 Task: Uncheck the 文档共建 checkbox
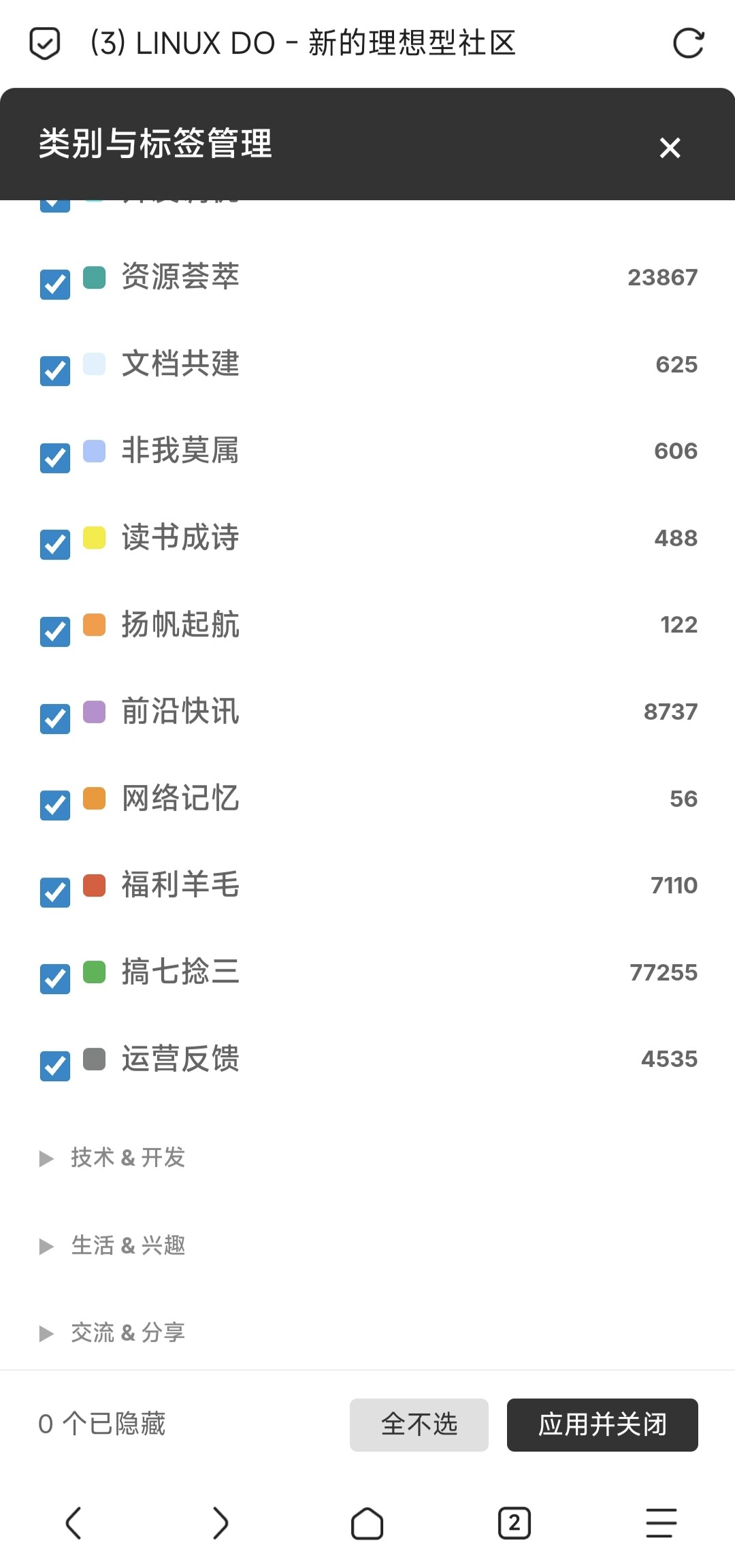coord(55,371)
